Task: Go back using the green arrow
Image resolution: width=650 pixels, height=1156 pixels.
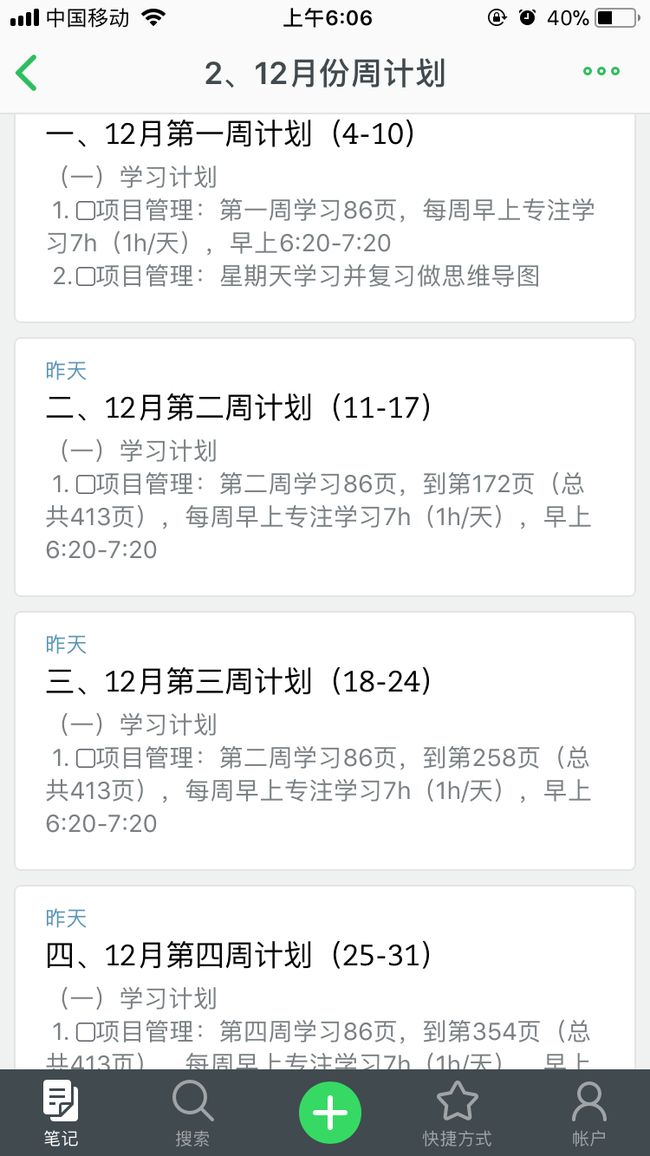Action: pyautogui.click(x=27, y=72)
